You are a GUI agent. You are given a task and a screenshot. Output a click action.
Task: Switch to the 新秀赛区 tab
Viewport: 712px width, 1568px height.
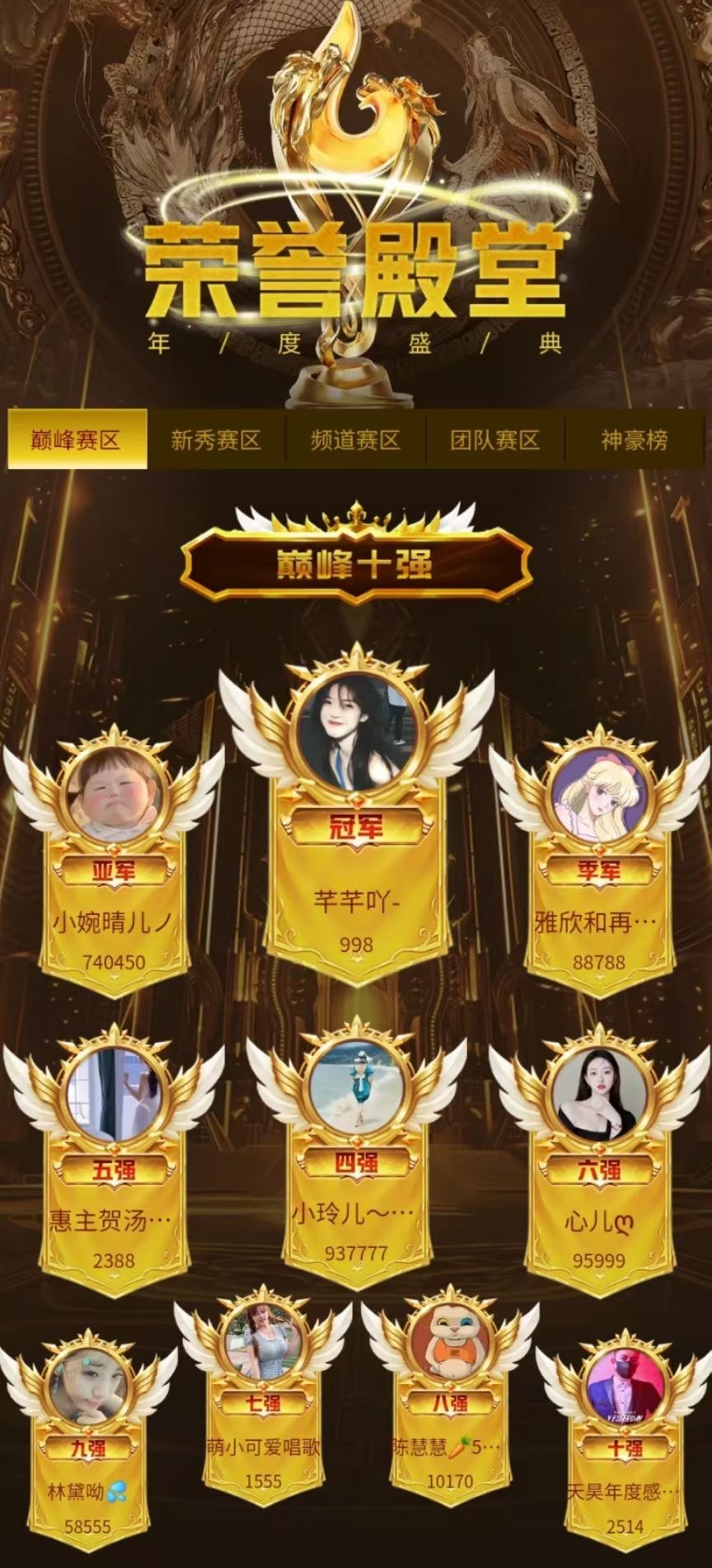[x=216, y=439]
